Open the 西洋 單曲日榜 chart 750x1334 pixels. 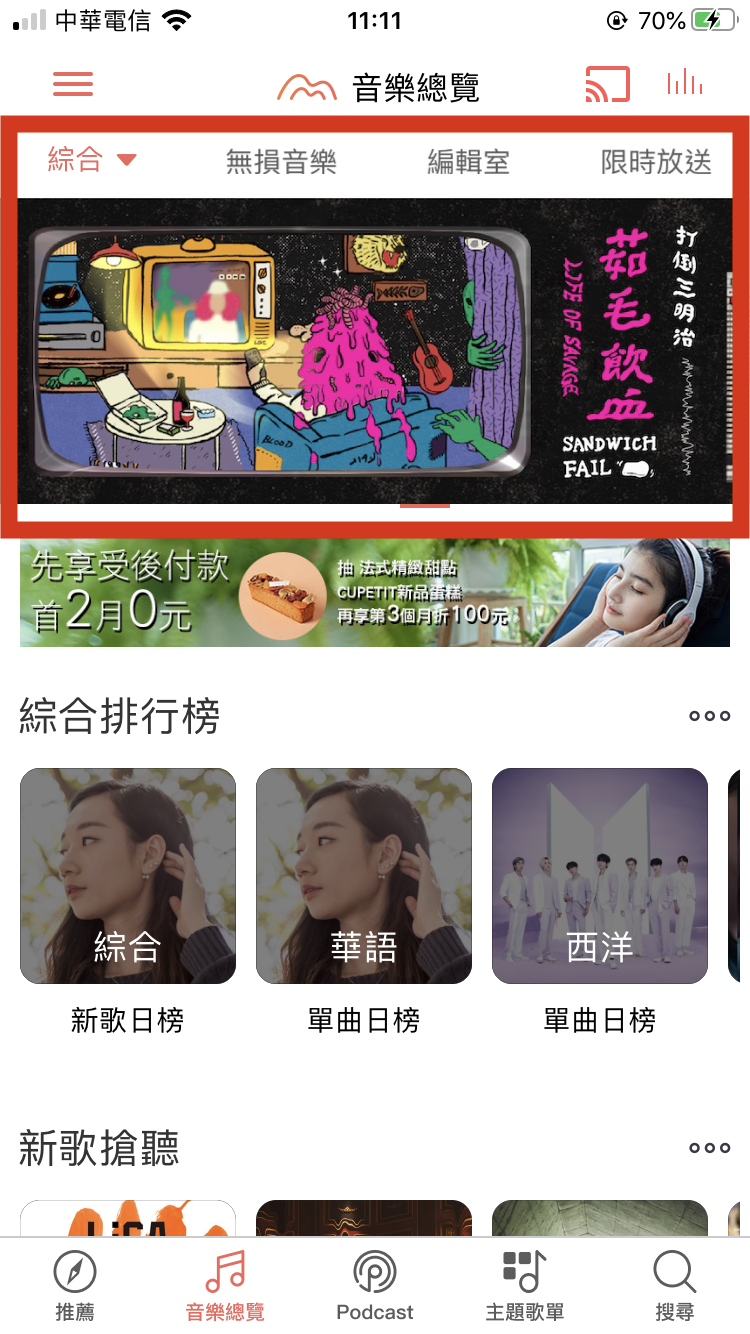point(600,876)
